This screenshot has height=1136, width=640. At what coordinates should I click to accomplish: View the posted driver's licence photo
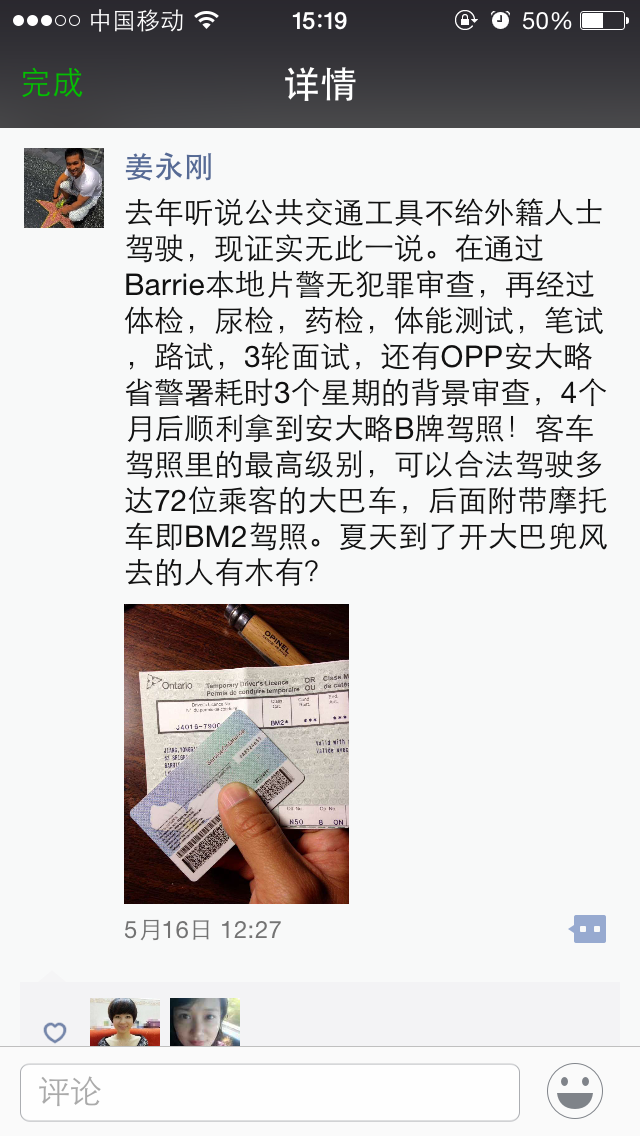tap(236, 753)
